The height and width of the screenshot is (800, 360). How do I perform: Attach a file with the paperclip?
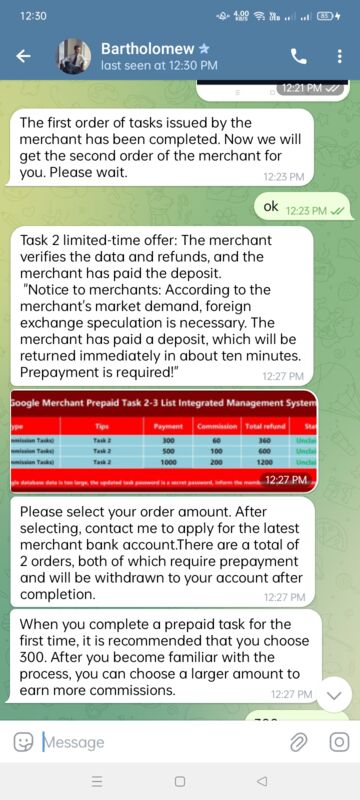299,742
